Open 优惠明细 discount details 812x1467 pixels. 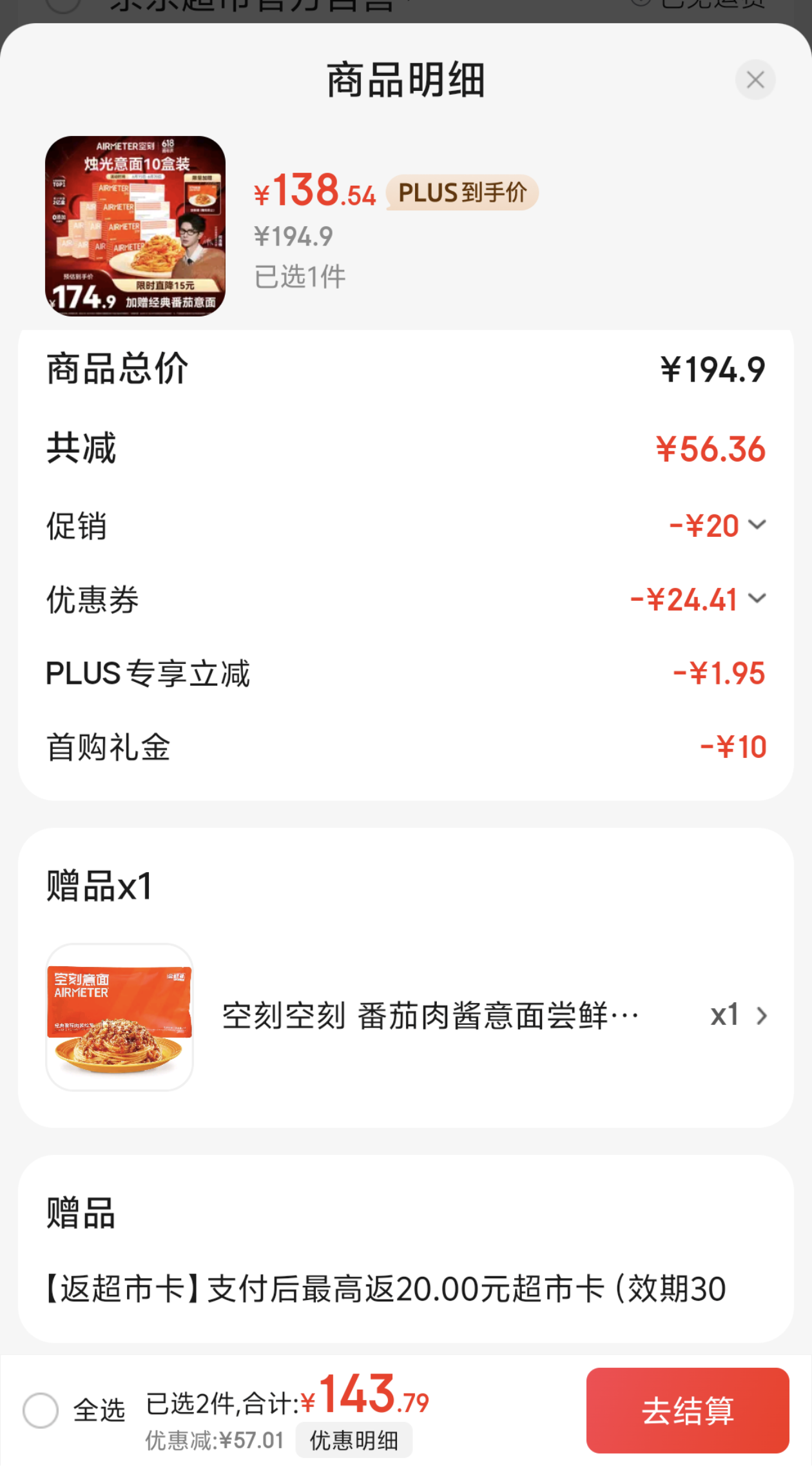click(x=354, y=1441)
